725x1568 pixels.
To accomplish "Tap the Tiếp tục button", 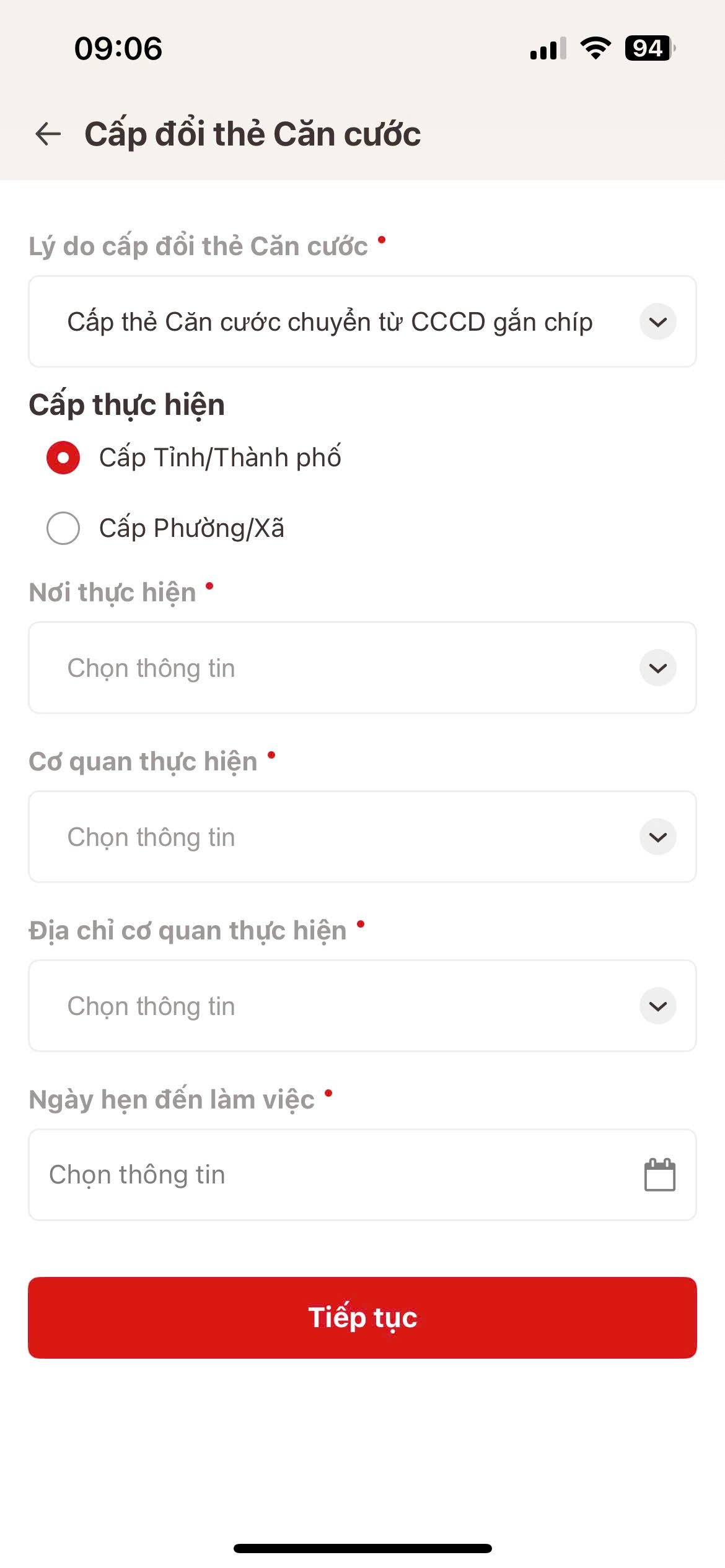I will click(x=362, y=1317).
